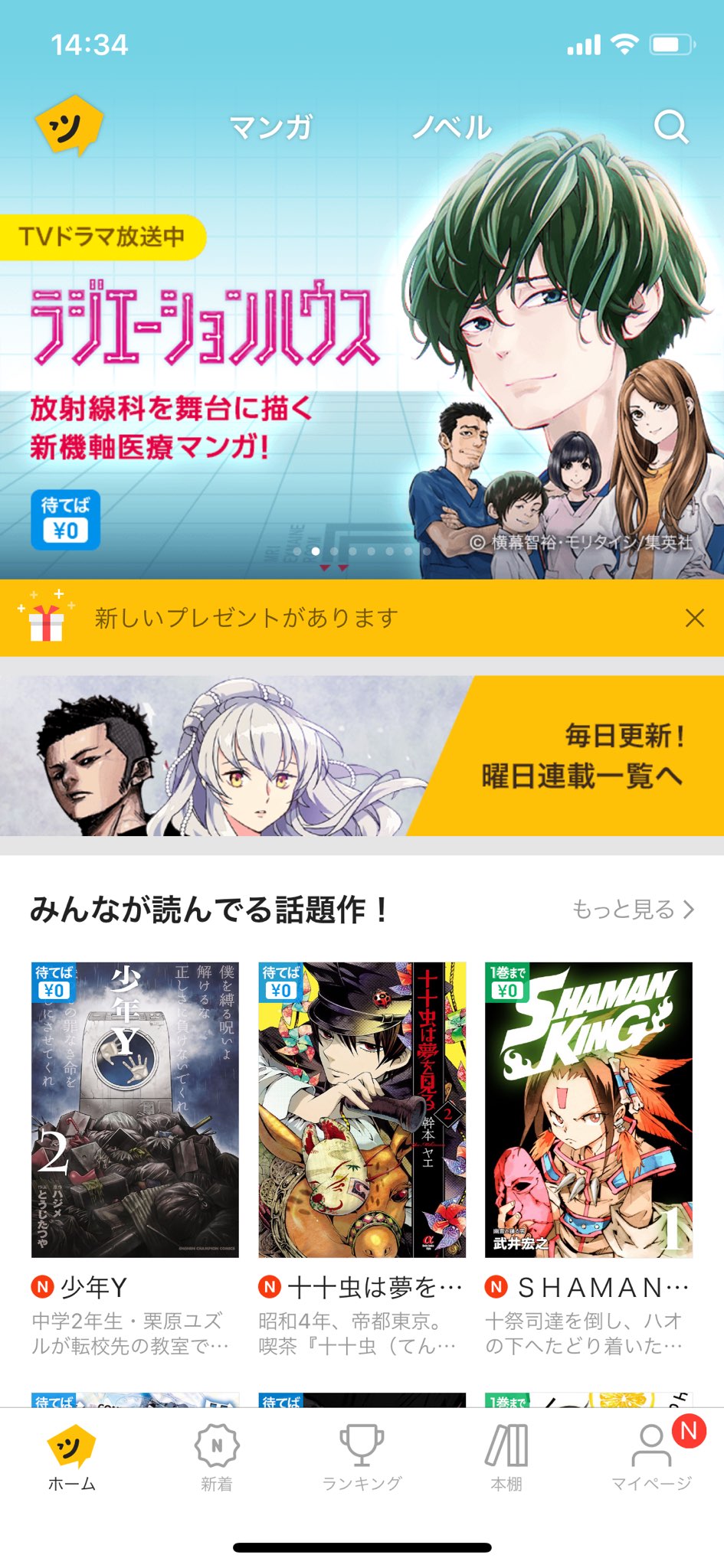Viewport: 724px width, 1568px height.
Task: Open the ラジエーションハウス featured banner
Action: (x=230, y=367)
